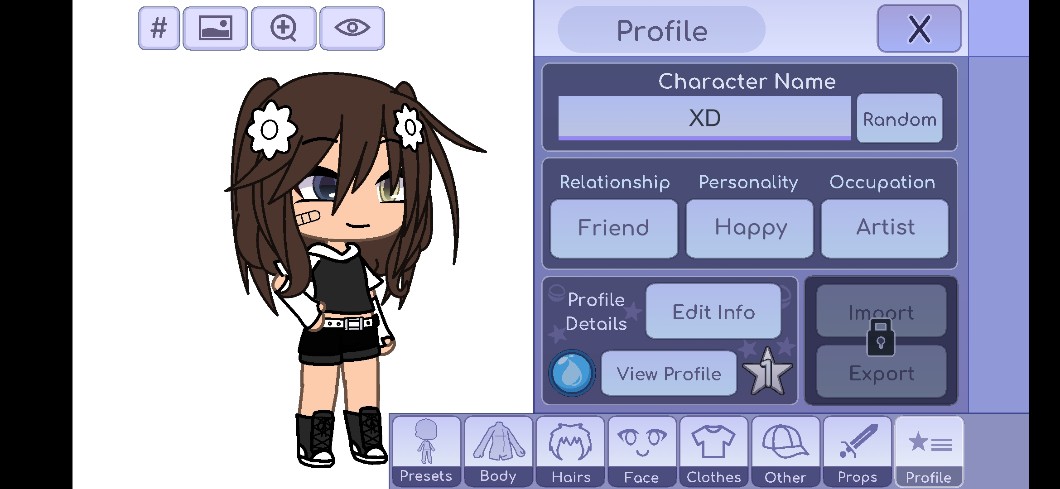1060x489 pixels.
Task: Go to the Face tab
Action: (x=642, y=451)
